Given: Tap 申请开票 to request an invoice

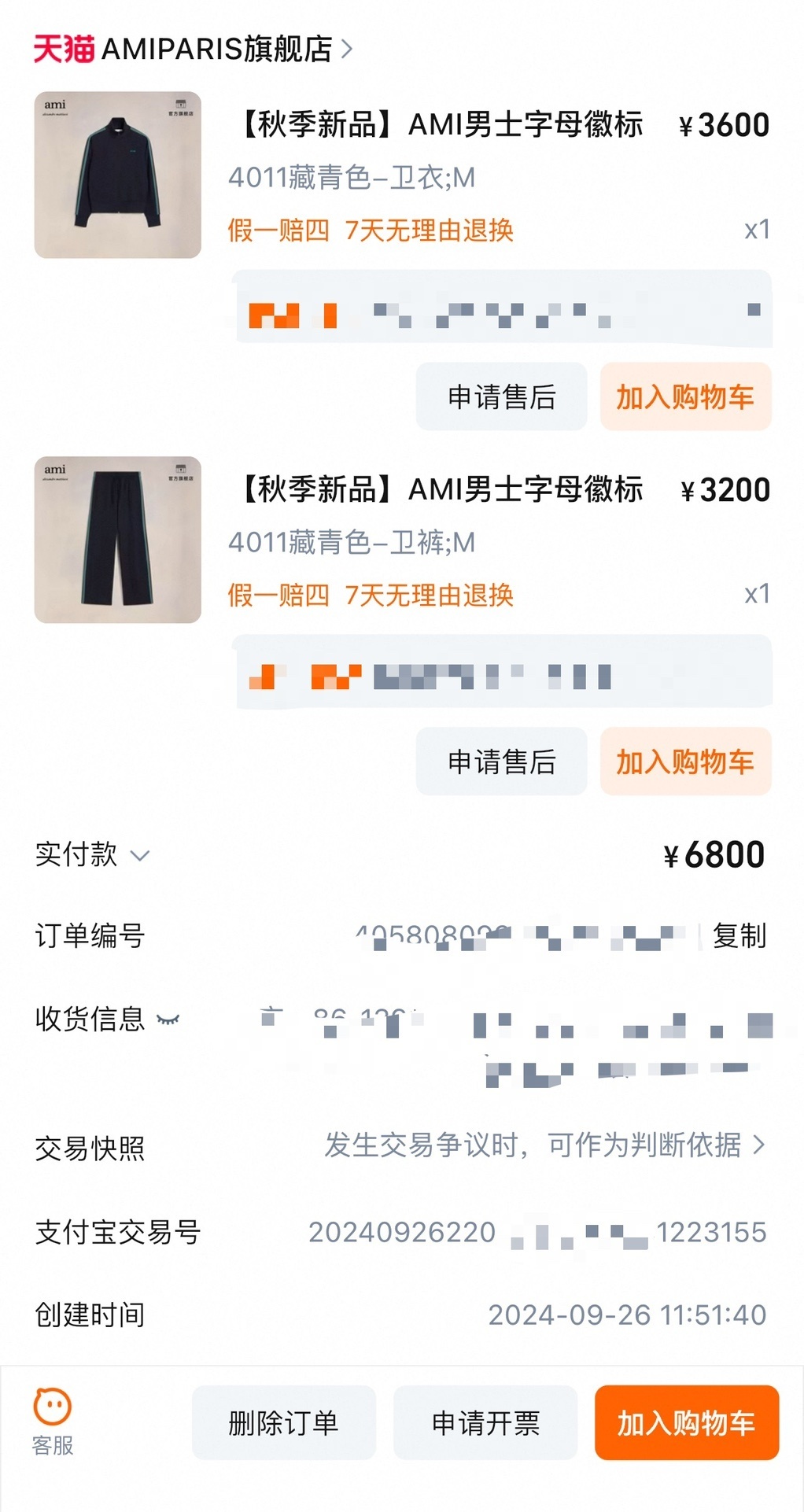Looking at the screenshot, I should click(485, 1422).
